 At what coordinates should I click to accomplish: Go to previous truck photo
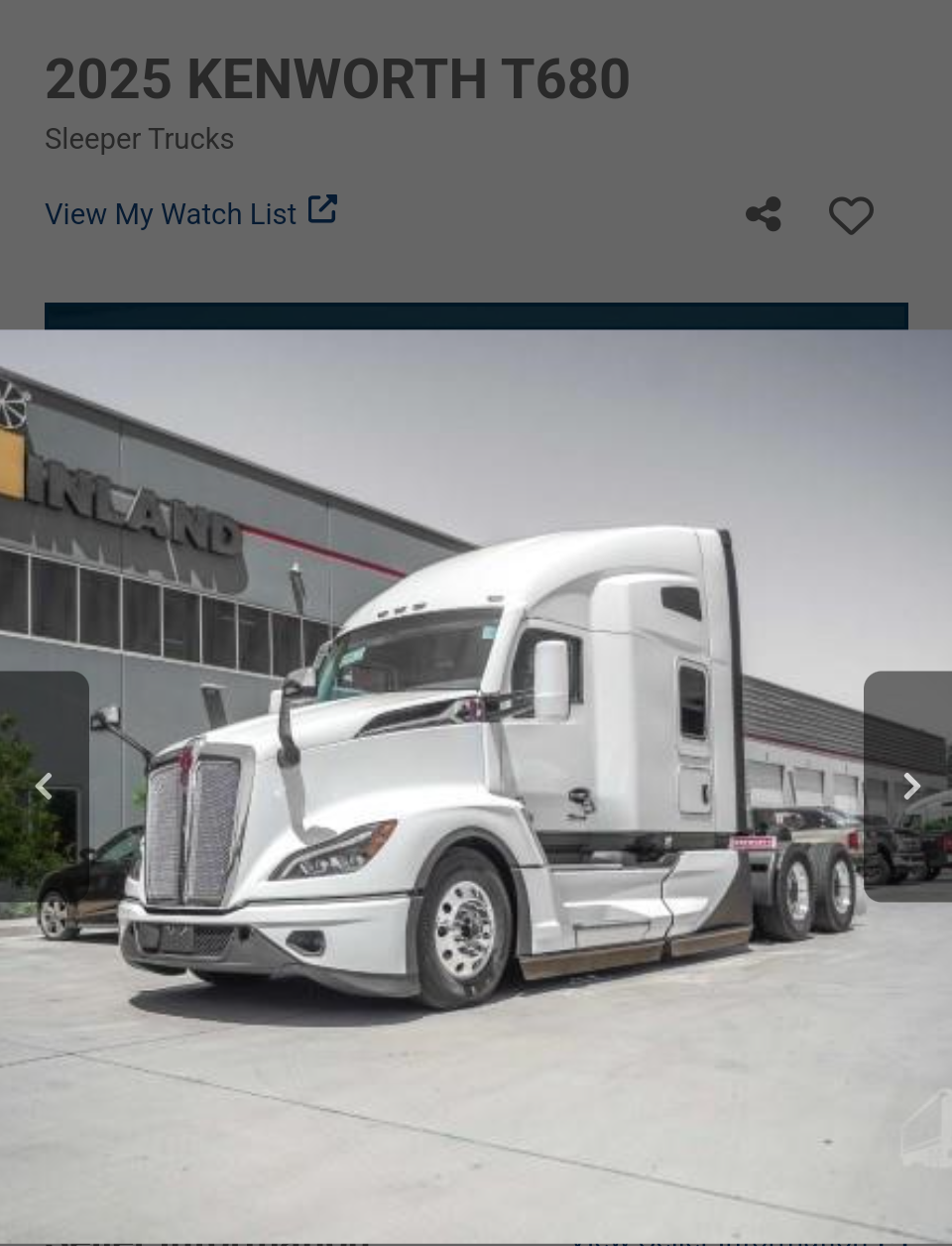click(44, 787)
